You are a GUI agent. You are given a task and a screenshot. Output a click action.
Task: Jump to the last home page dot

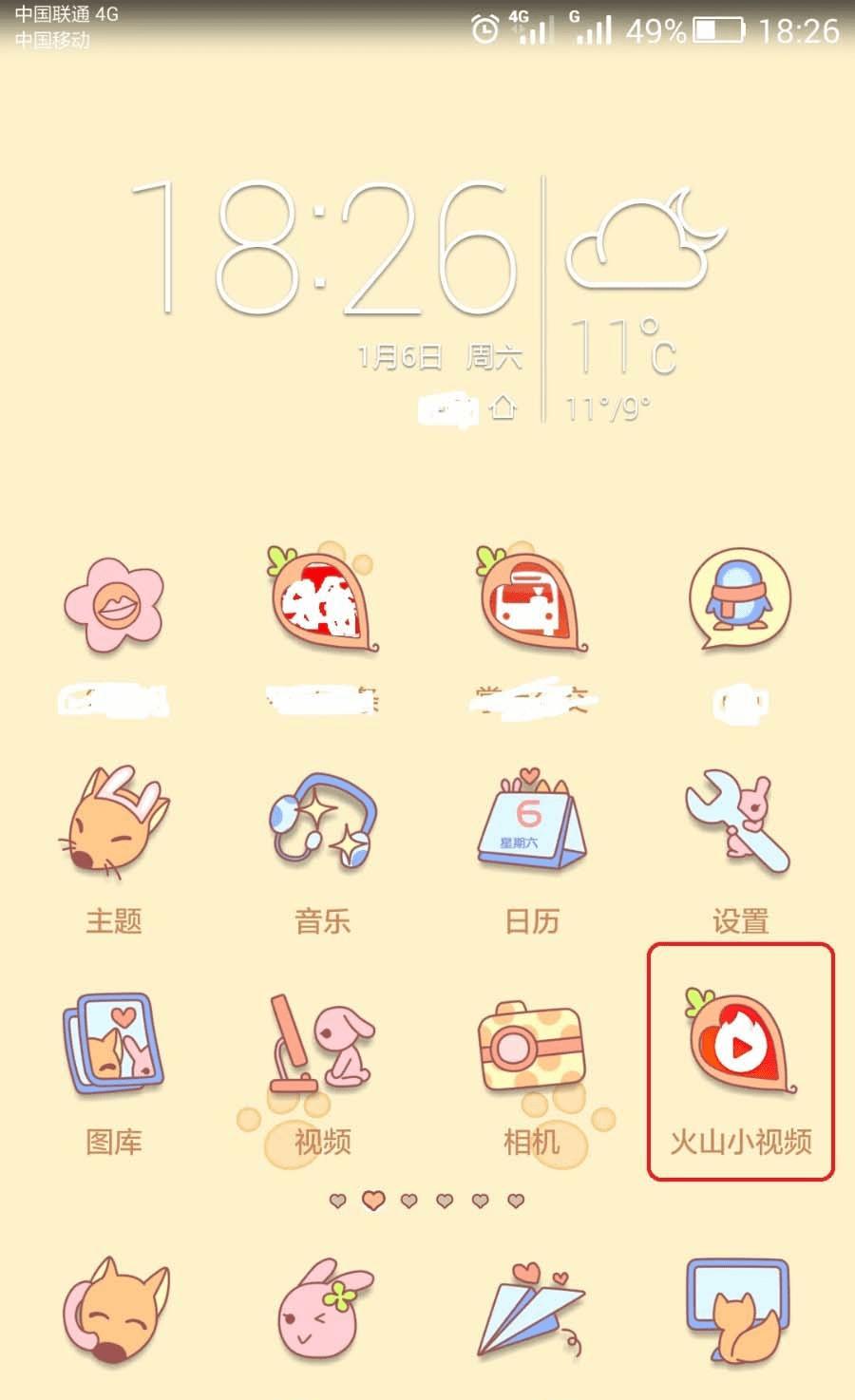coord(516,1201)
